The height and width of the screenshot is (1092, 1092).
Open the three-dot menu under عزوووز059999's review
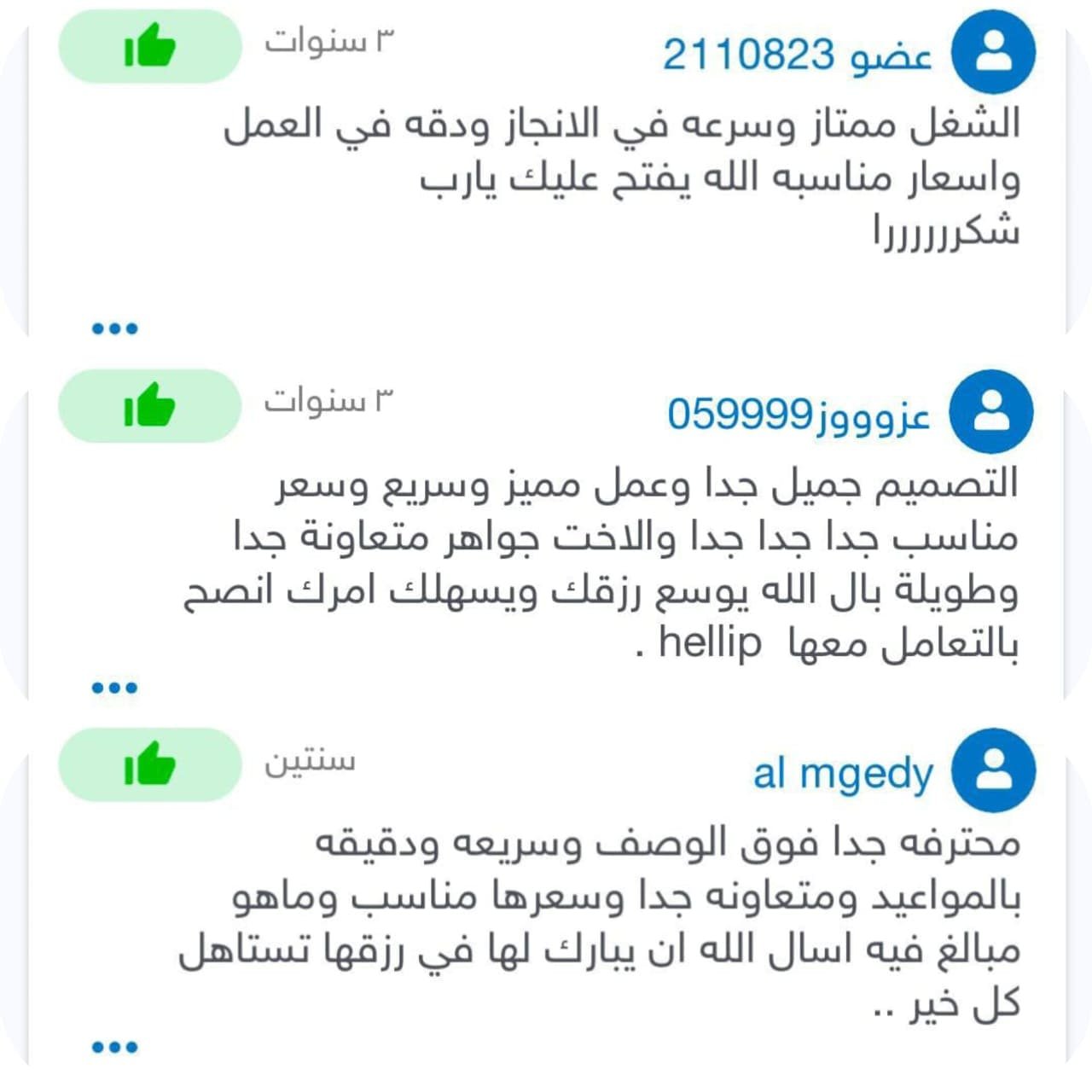click(114, 688)
